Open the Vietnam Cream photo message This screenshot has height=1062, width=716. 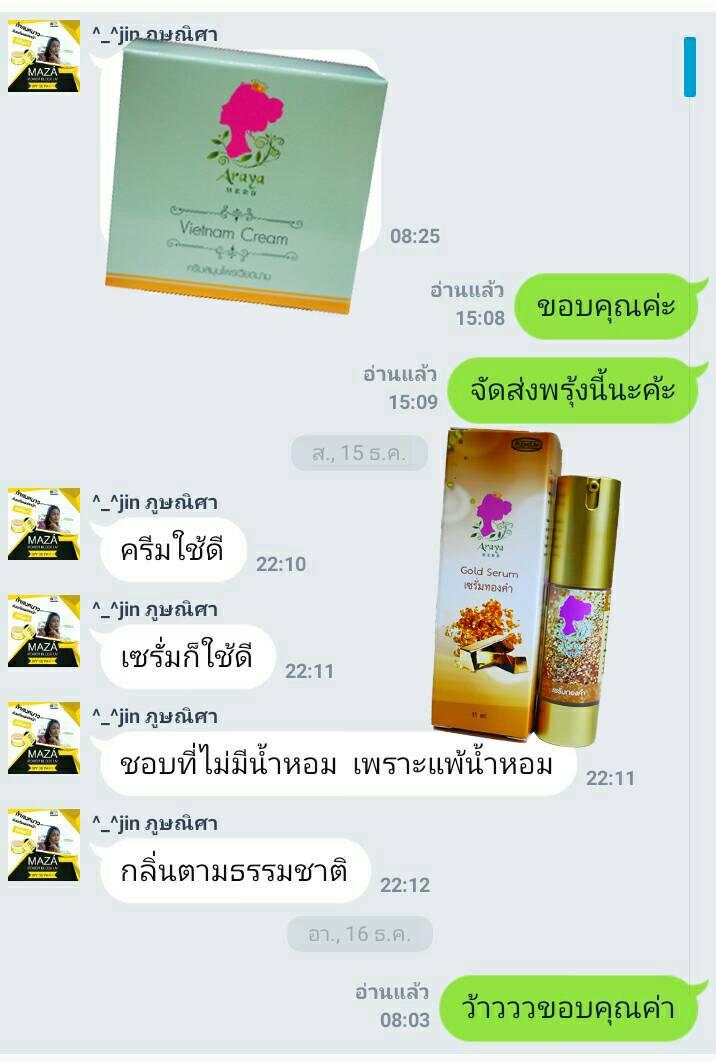pyautogui.click(x=245, y=175)
